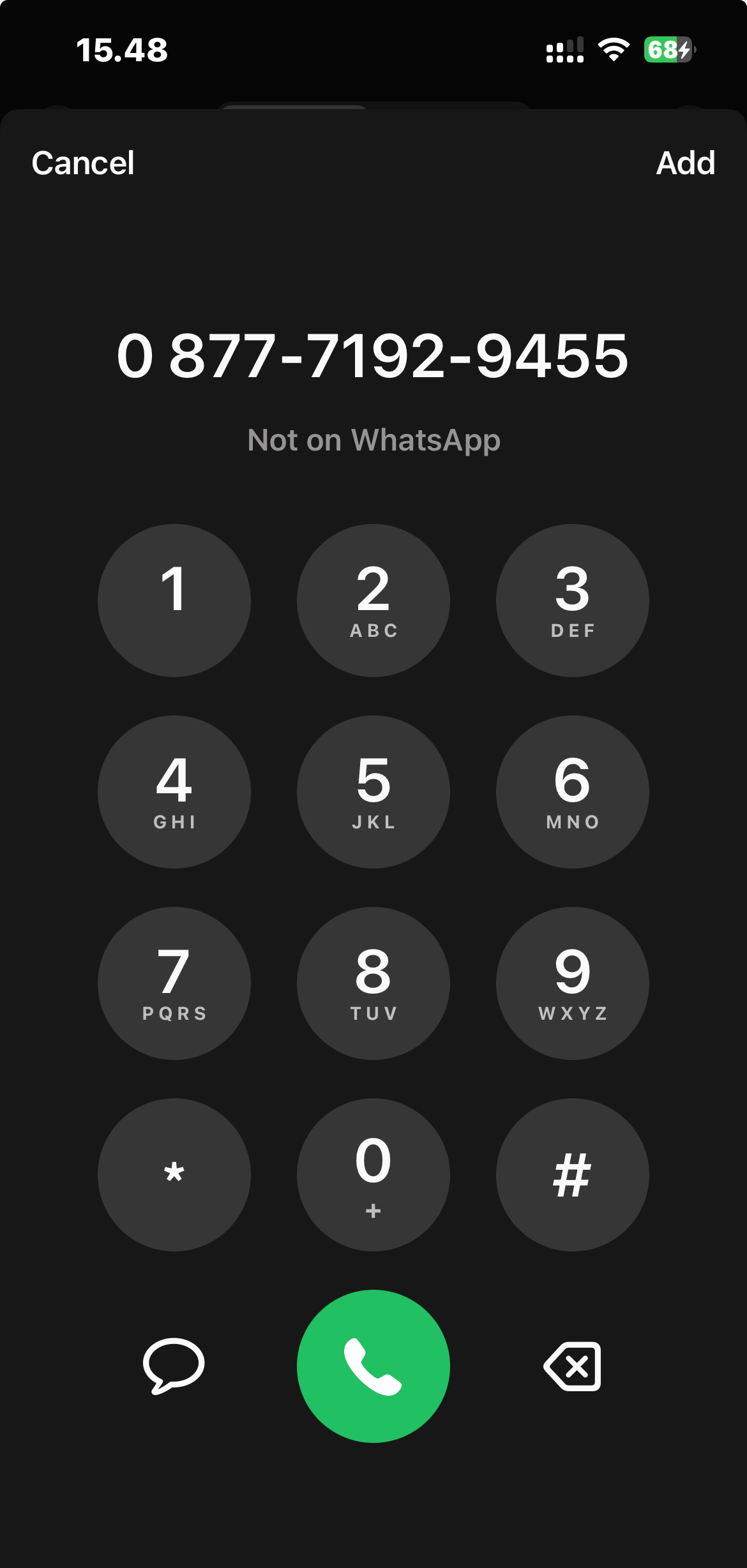Tap the 7 PQRS key
This screenshot has height=1568, width=747.
tap(174, 983)
